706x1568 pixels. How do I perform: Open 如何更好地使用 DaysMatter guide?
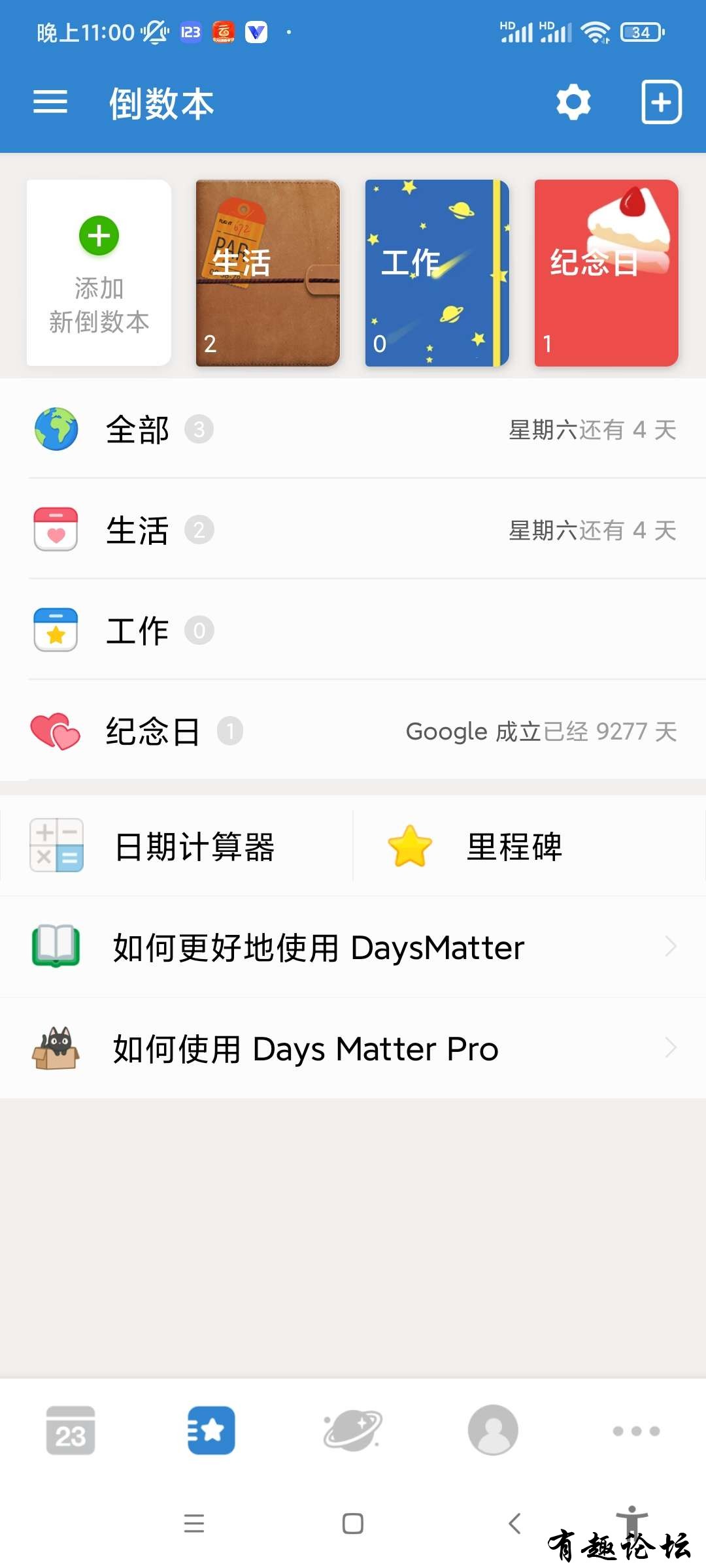point(353,947)
